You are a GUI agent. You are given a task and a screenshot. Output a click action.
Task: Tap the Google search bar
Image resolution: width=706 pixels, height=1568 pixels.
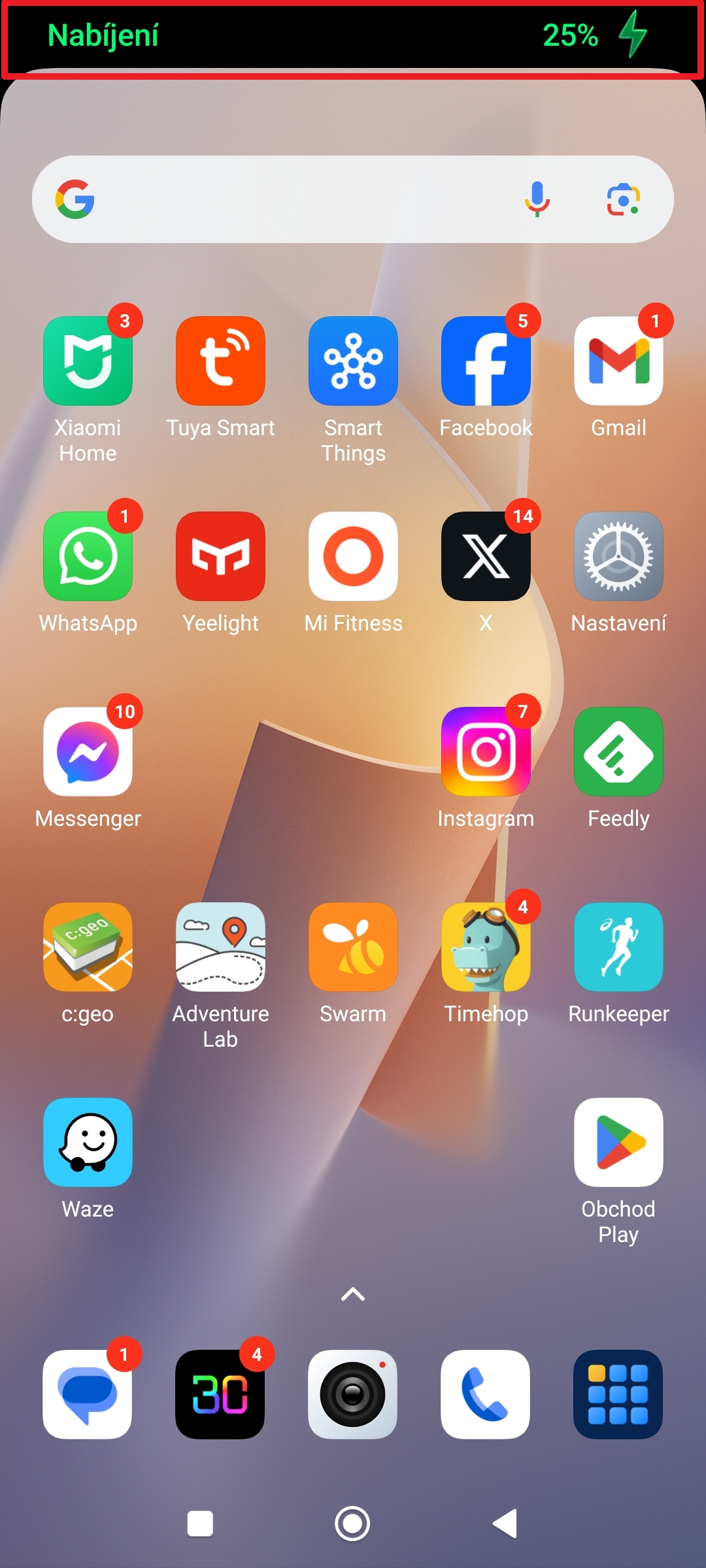353,199
